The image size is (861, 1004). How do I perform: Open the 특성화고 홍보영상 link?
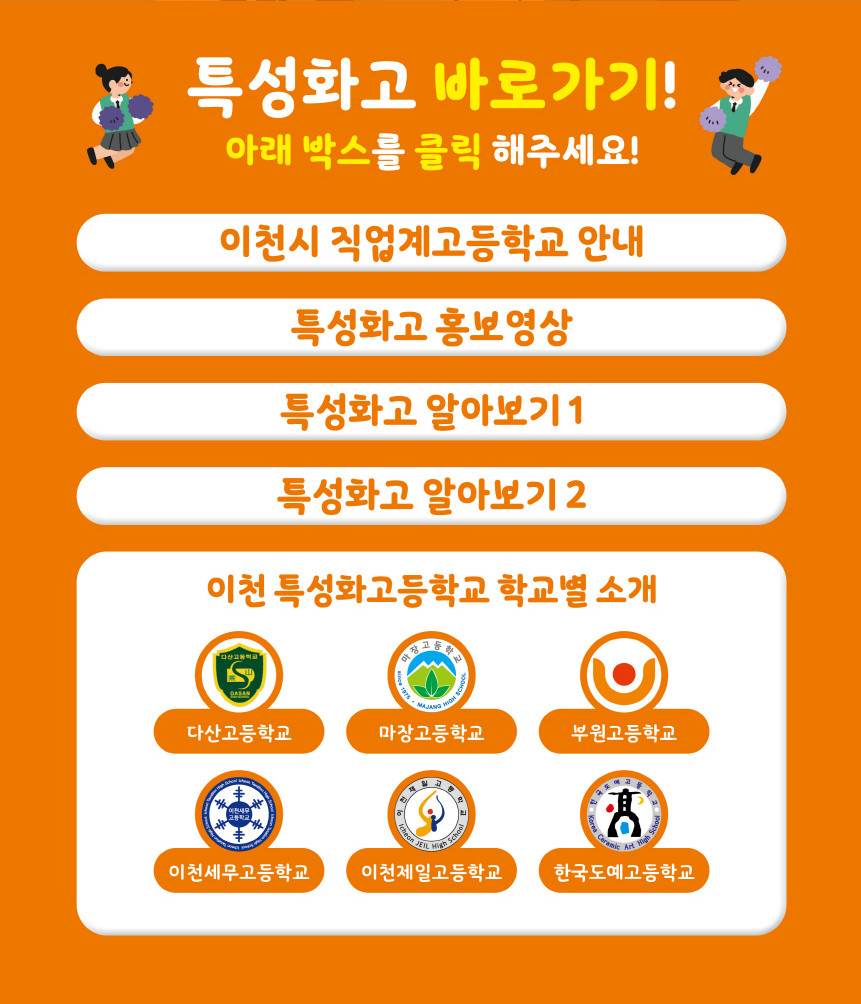430,327
